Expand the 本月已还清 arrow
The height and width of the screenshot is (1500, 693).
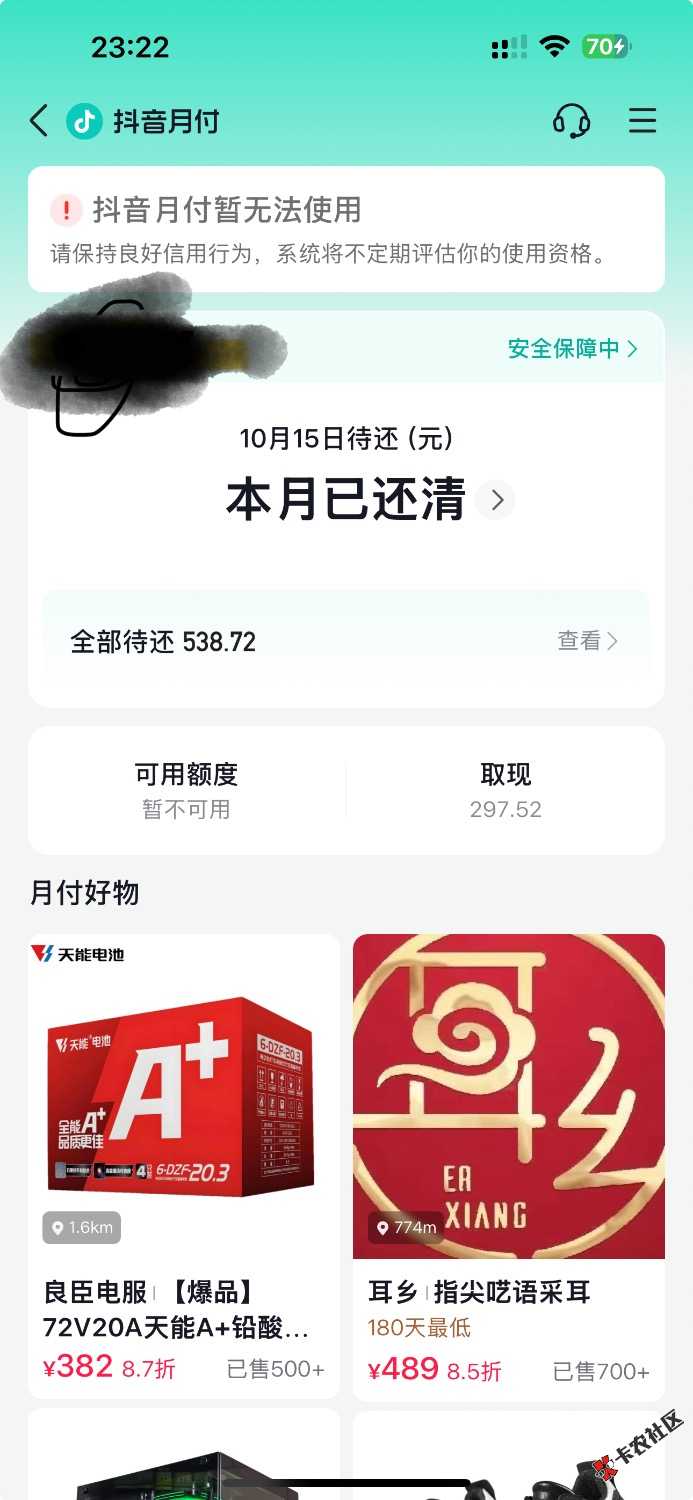point(495,500)
